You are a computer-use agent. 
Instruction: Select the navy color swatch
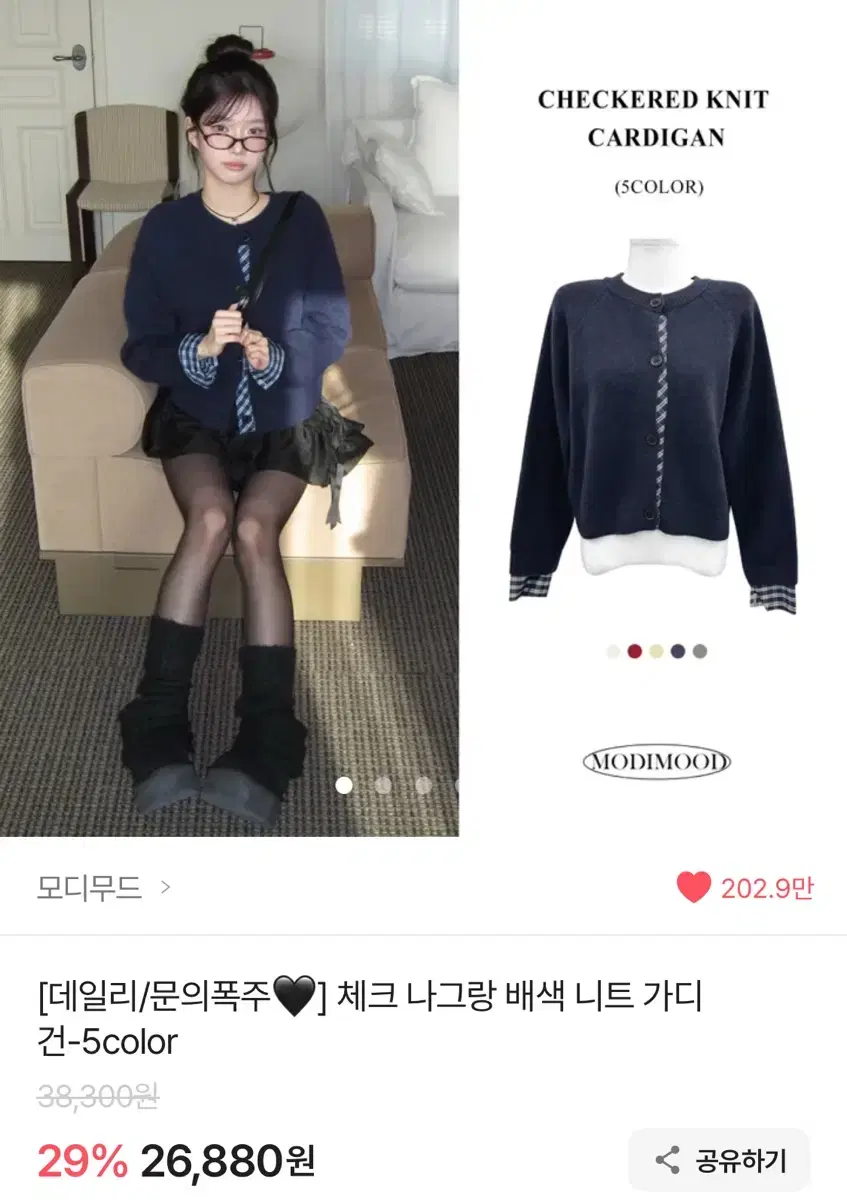click(678, 651)
